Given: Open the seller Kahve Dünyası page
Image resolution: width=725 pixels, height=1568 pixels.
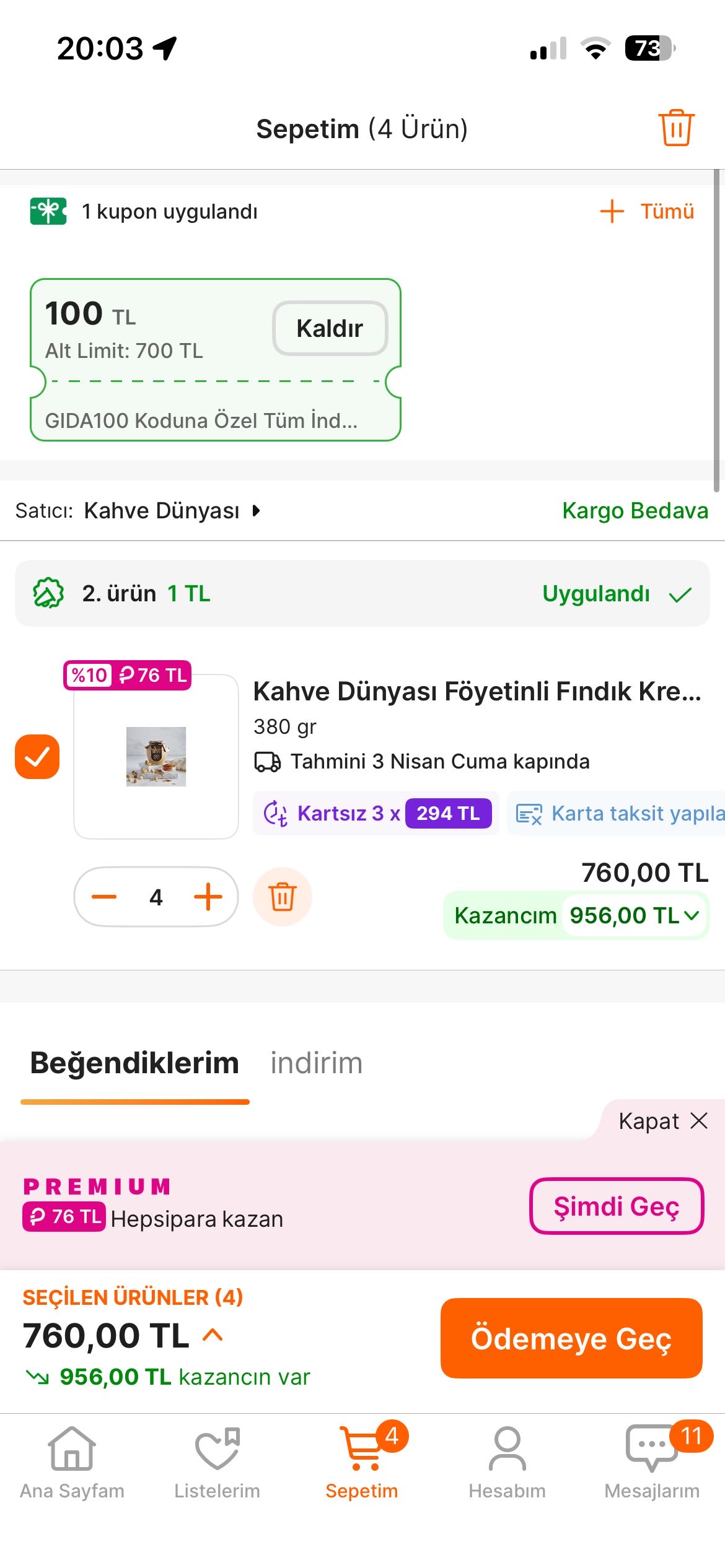Looking at the screenshot, I should (162, 511).
